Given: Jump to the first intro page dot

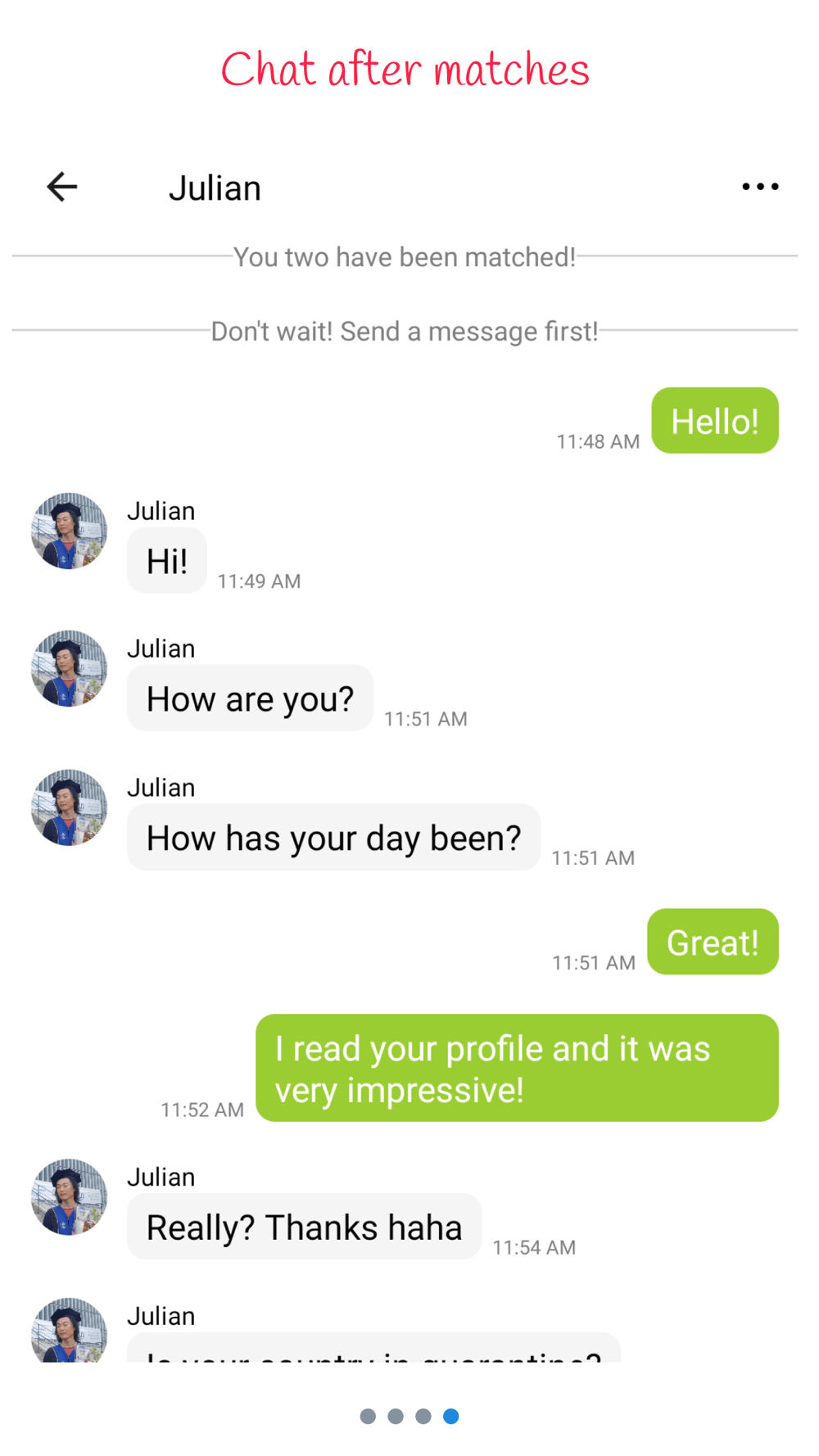Looking at the screenshot, I should click(368, 1416).
